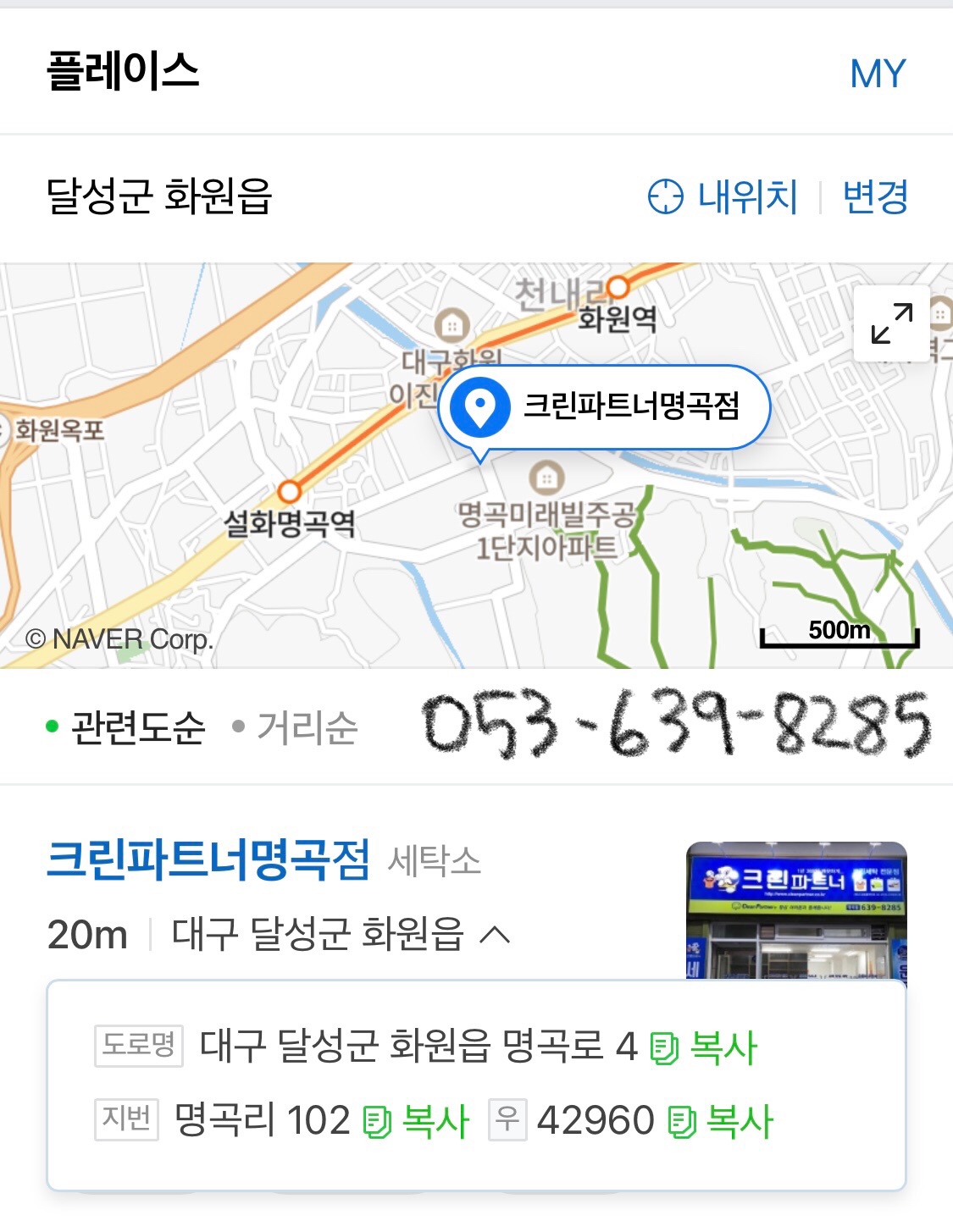
Task: Open the 크린파트너 store photo
Action: 795,910
